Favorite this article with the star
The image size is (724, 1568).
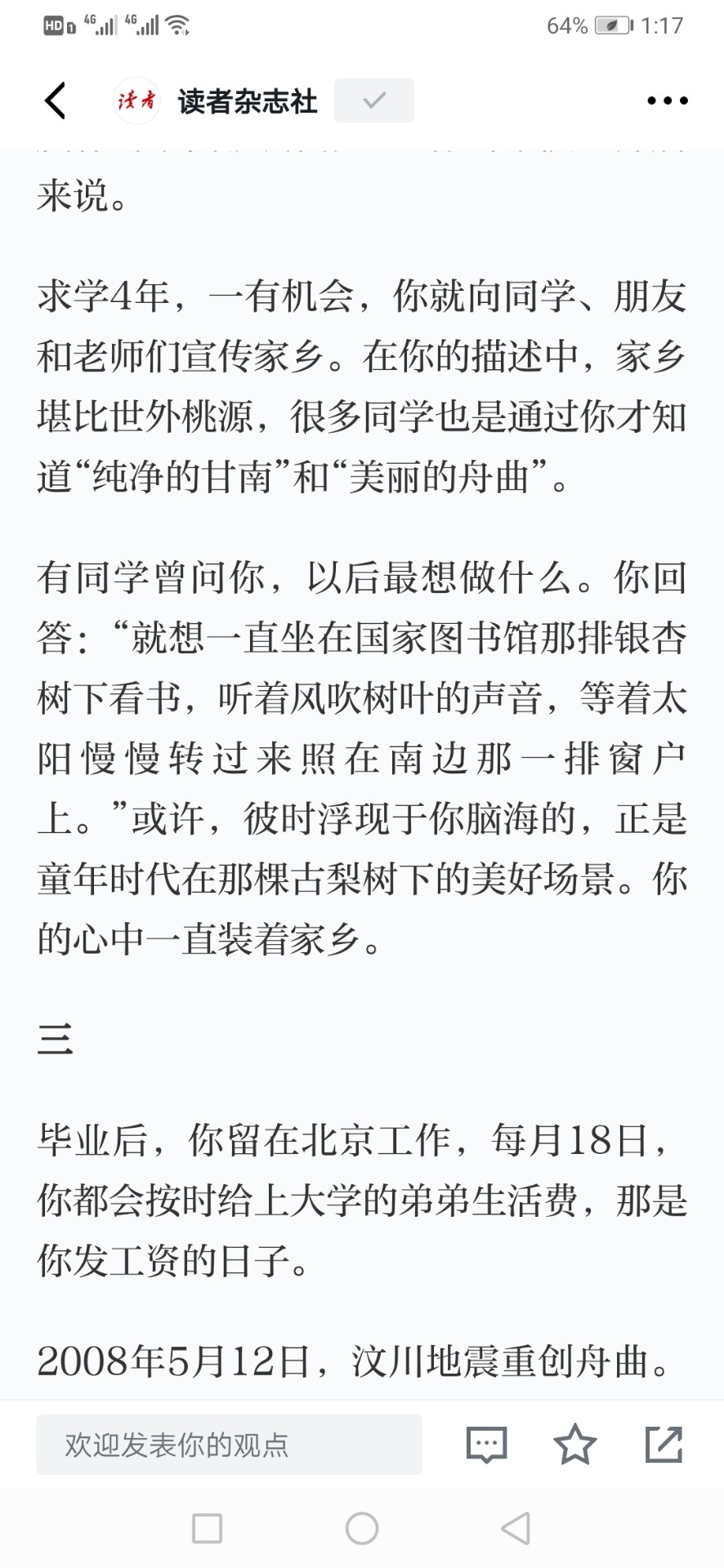click(575, 1444)
